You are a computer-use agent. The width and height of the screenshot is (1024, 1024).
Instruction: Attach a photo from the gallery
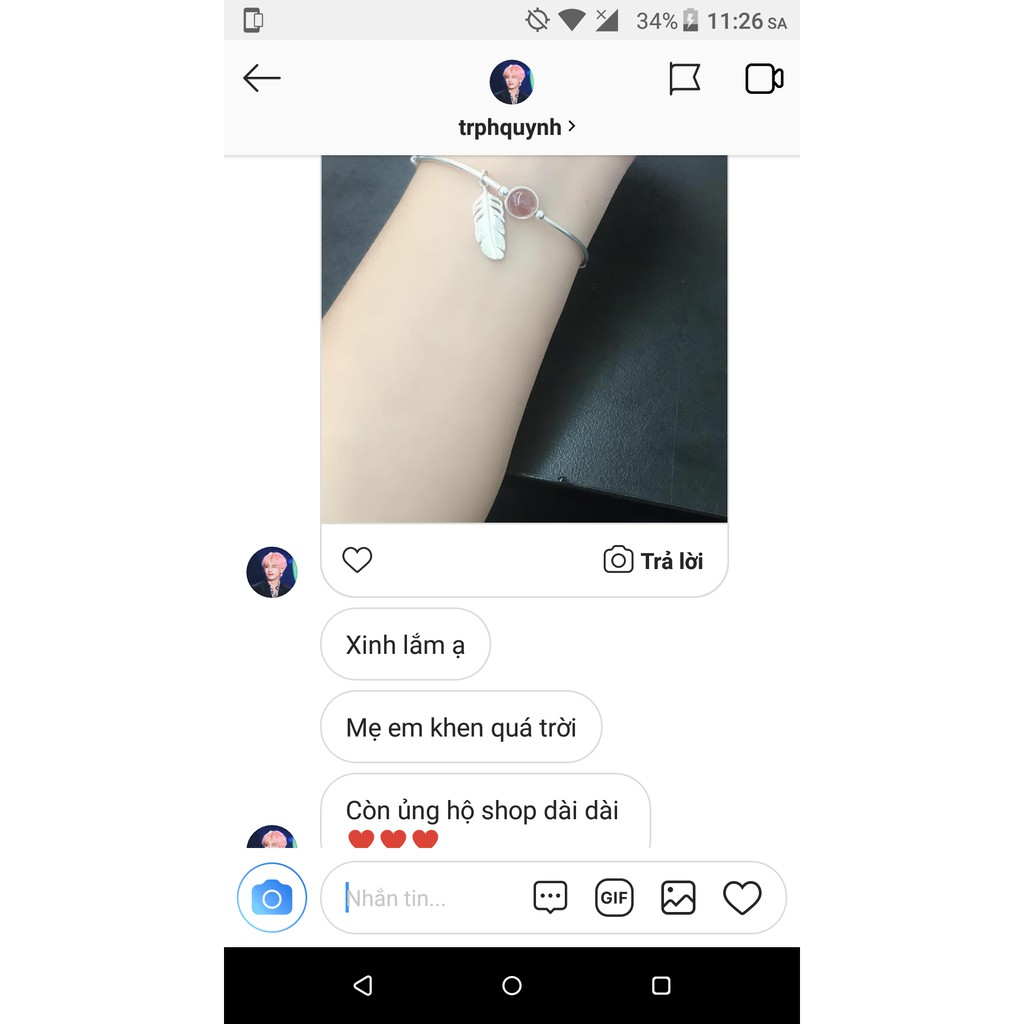point(678,898)
